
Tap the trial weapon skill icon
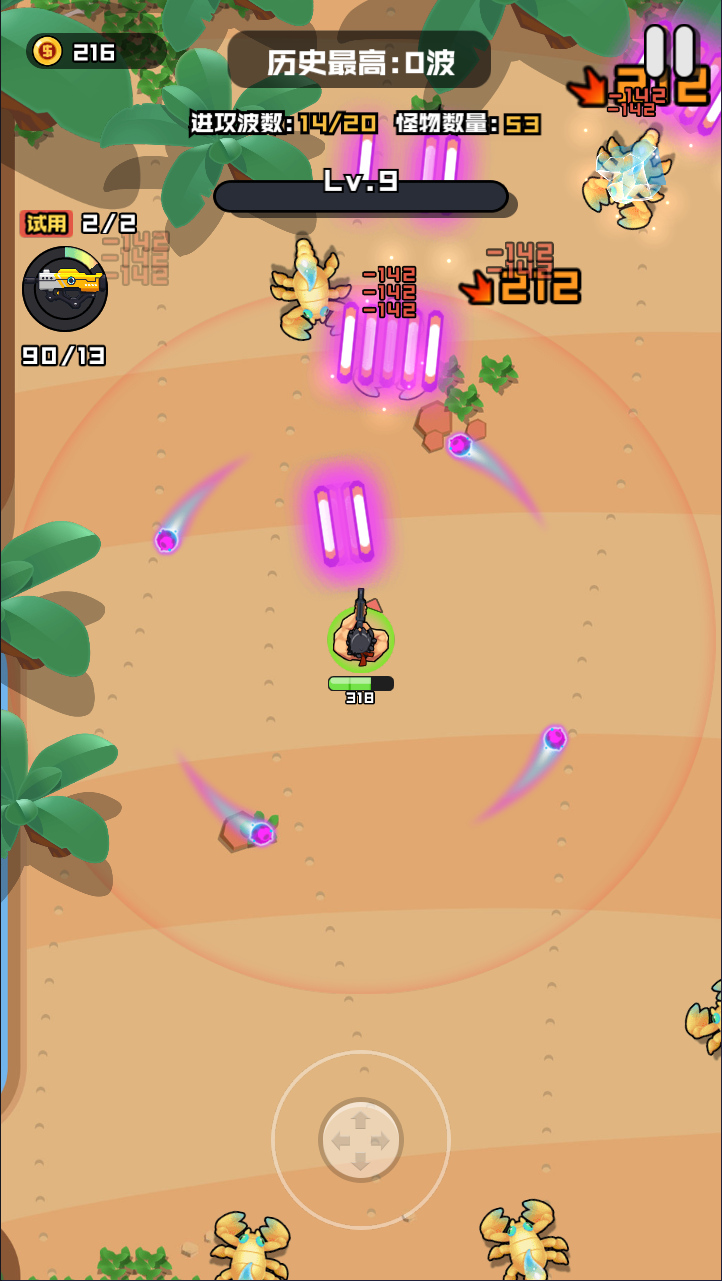tap(65, 289)
